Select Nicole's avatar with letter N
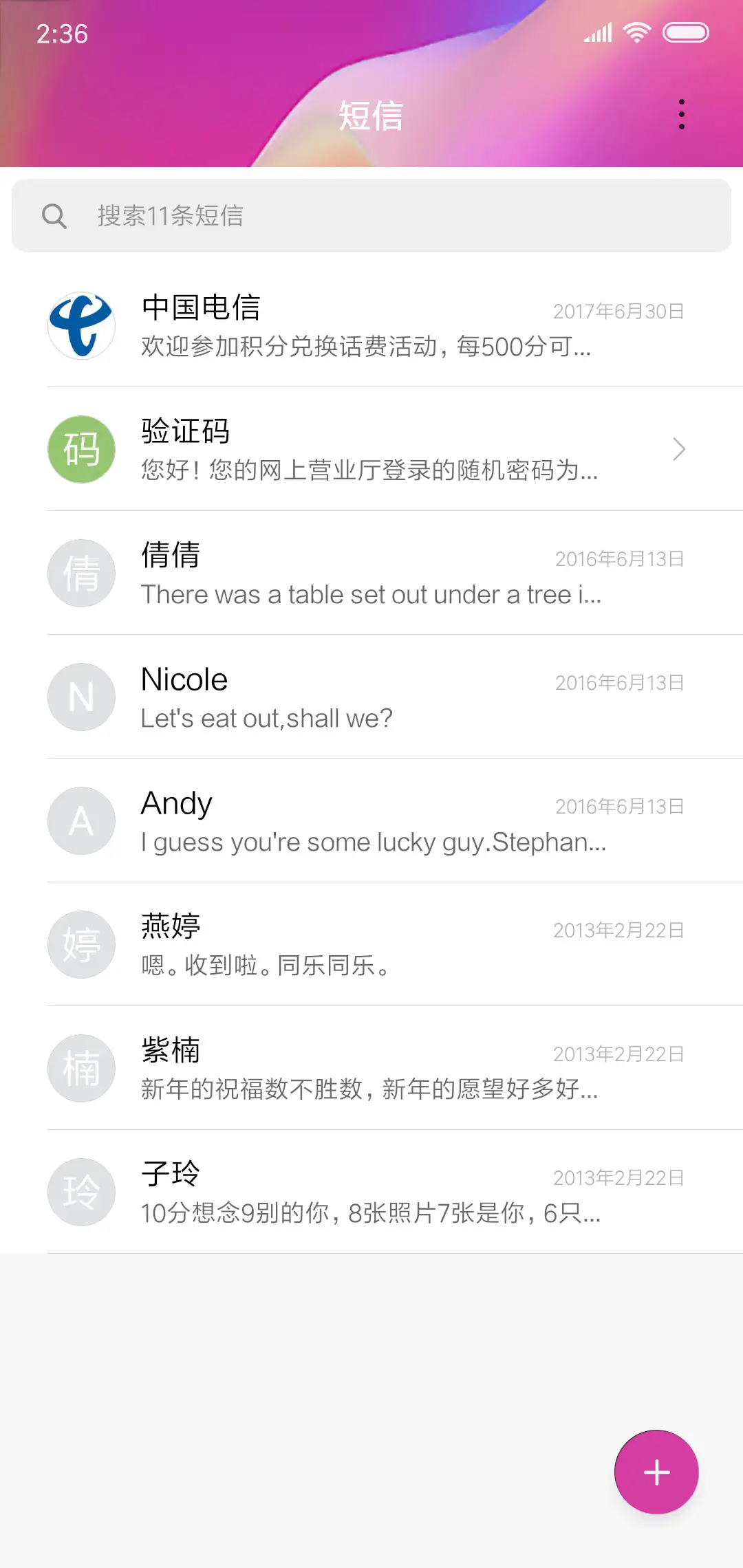Viewport: 743px width, 1568px height. [80, 697]
